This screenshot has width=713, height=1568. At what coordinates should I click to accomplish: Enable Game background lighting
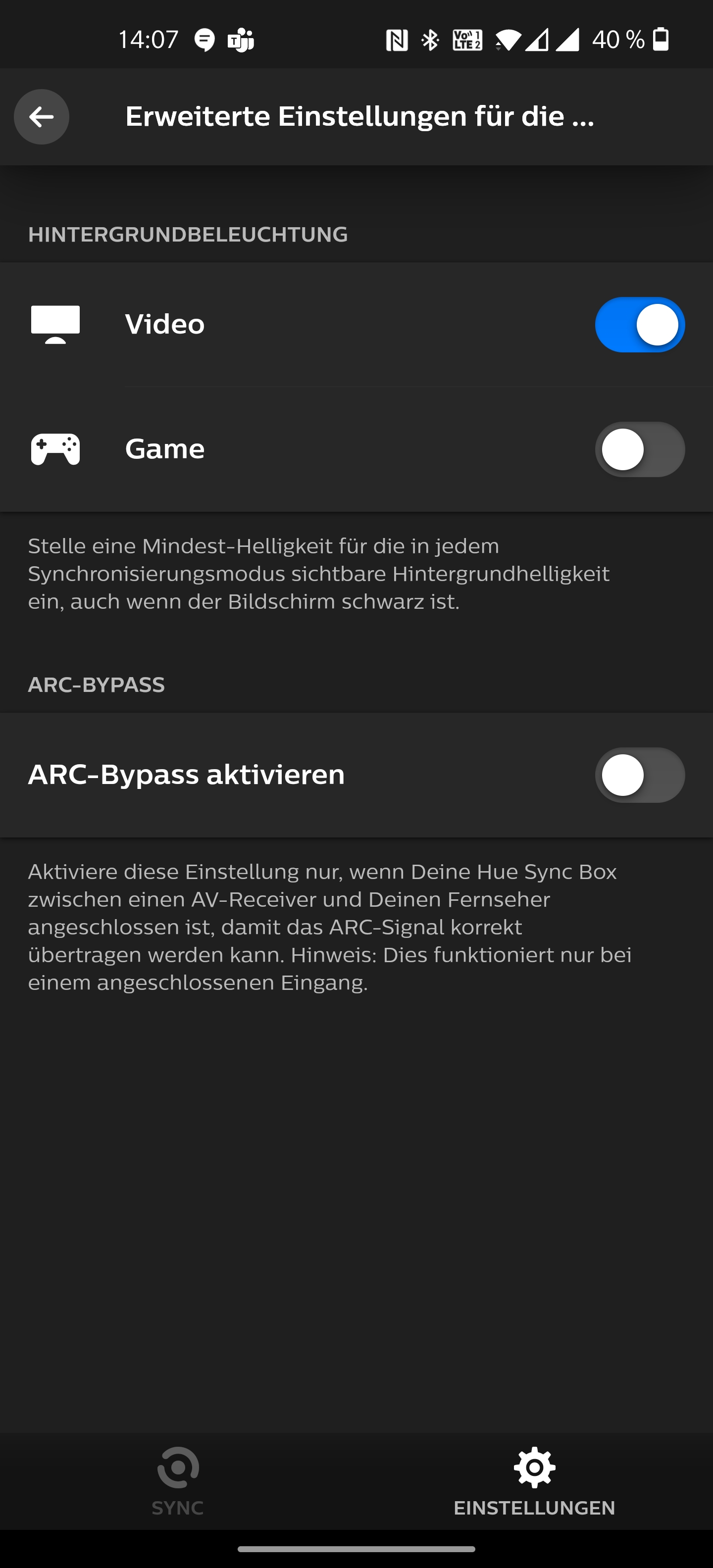pyautogui.click(x=639, y=449)
